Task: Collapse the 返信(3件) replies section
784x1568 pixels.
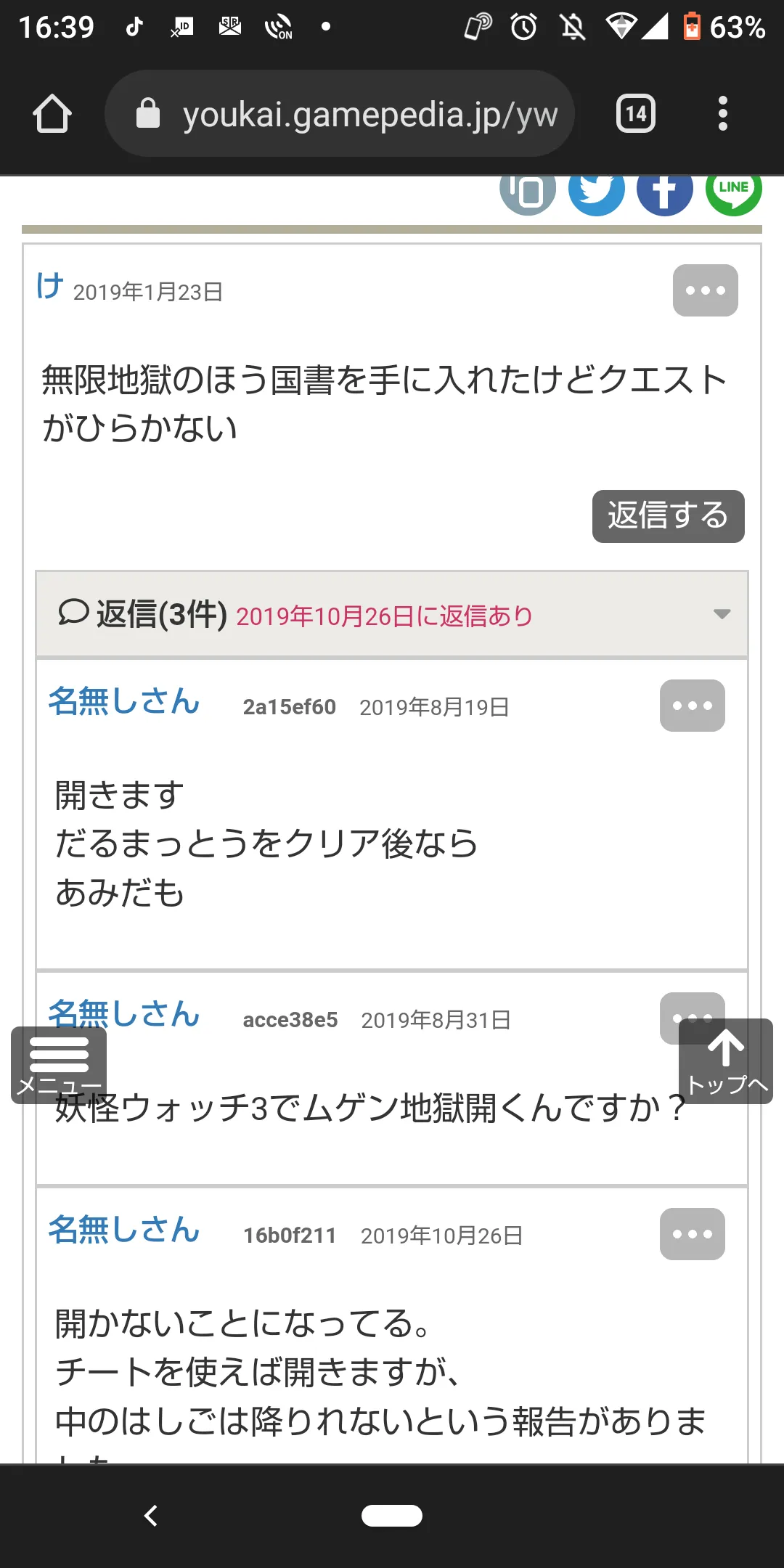Action: (x=392, y=614)
